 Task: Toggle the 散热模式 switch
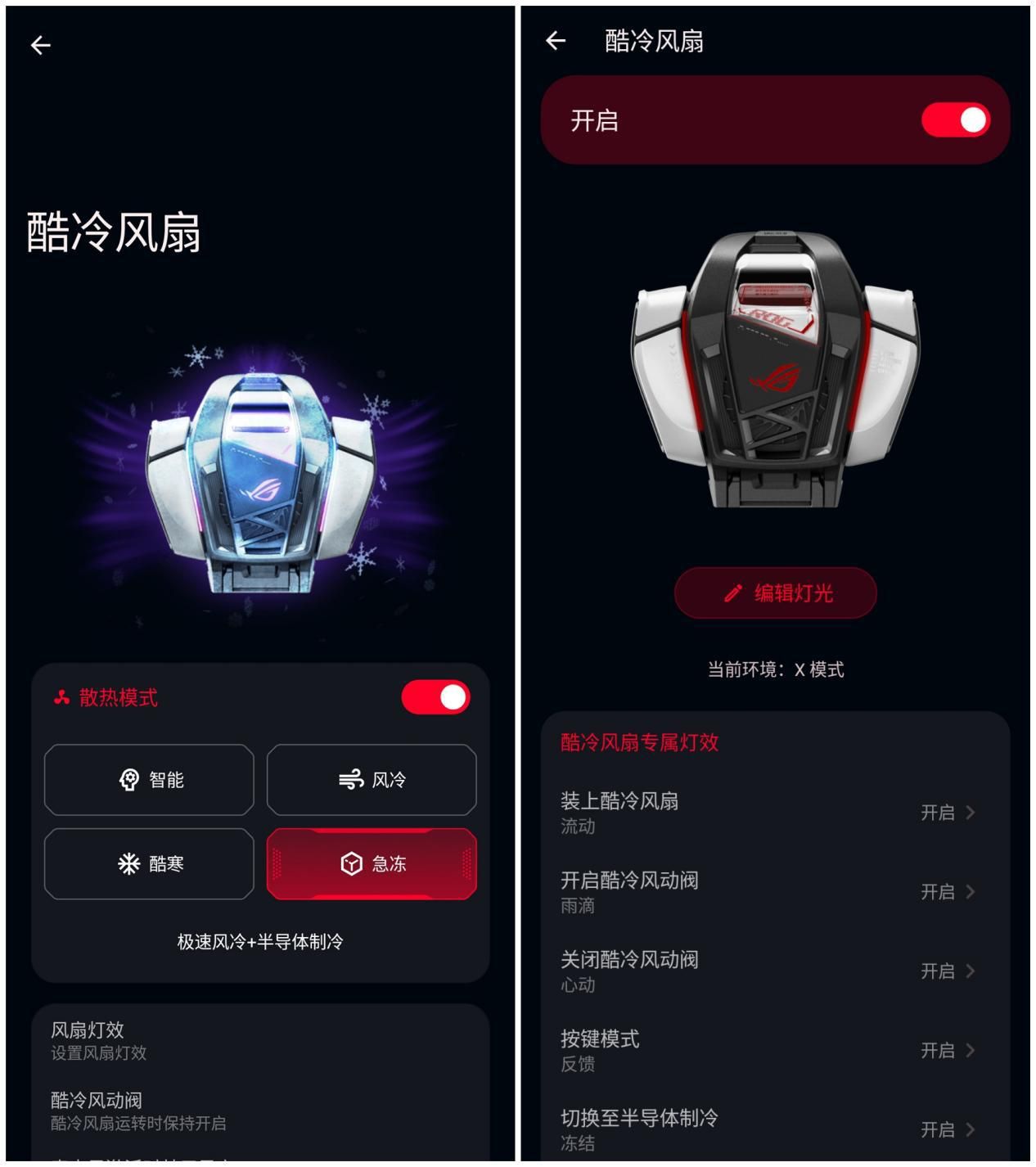435,697
